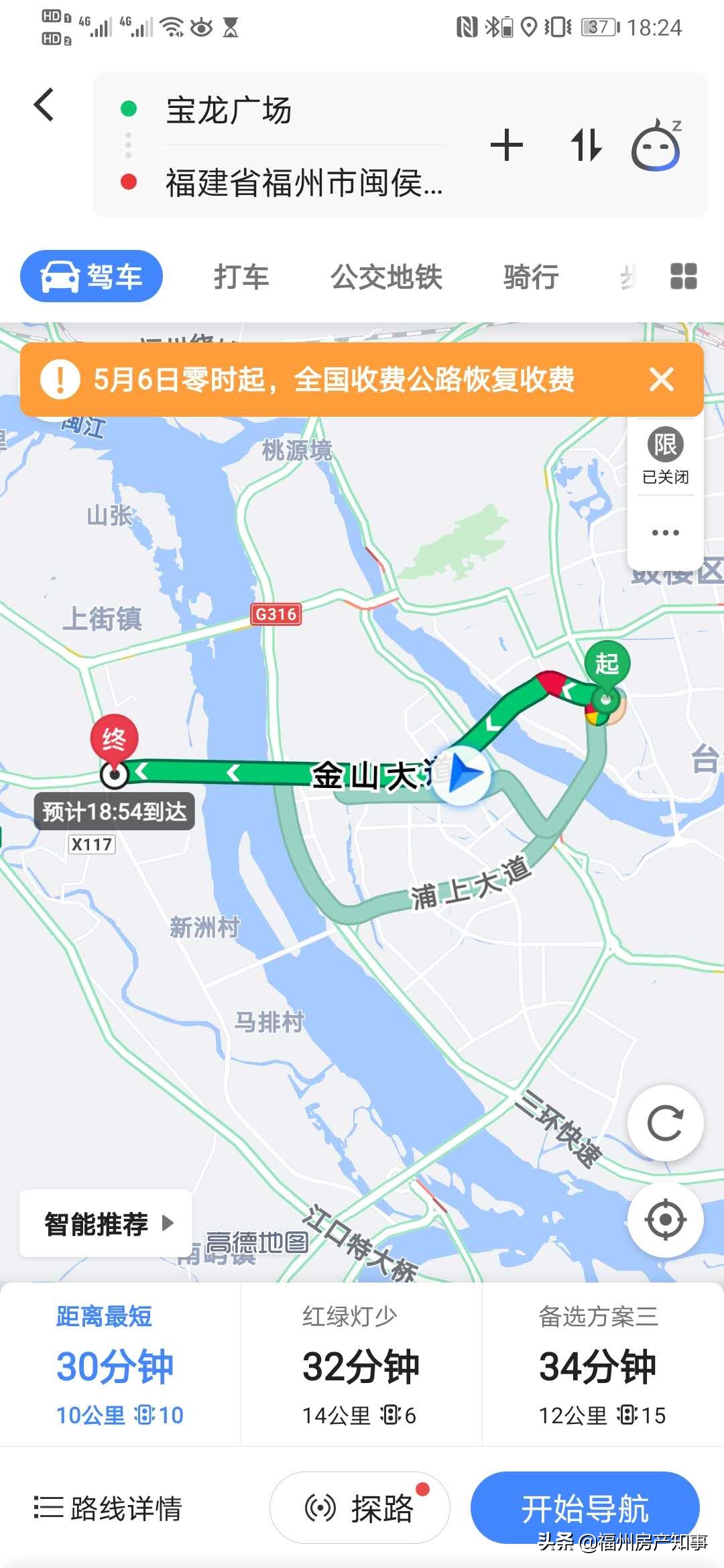Switch to the 公交地铁 transit tab
Viewport: 724px width, 1568px height.
pyautogui.click(x=387, y=276)
